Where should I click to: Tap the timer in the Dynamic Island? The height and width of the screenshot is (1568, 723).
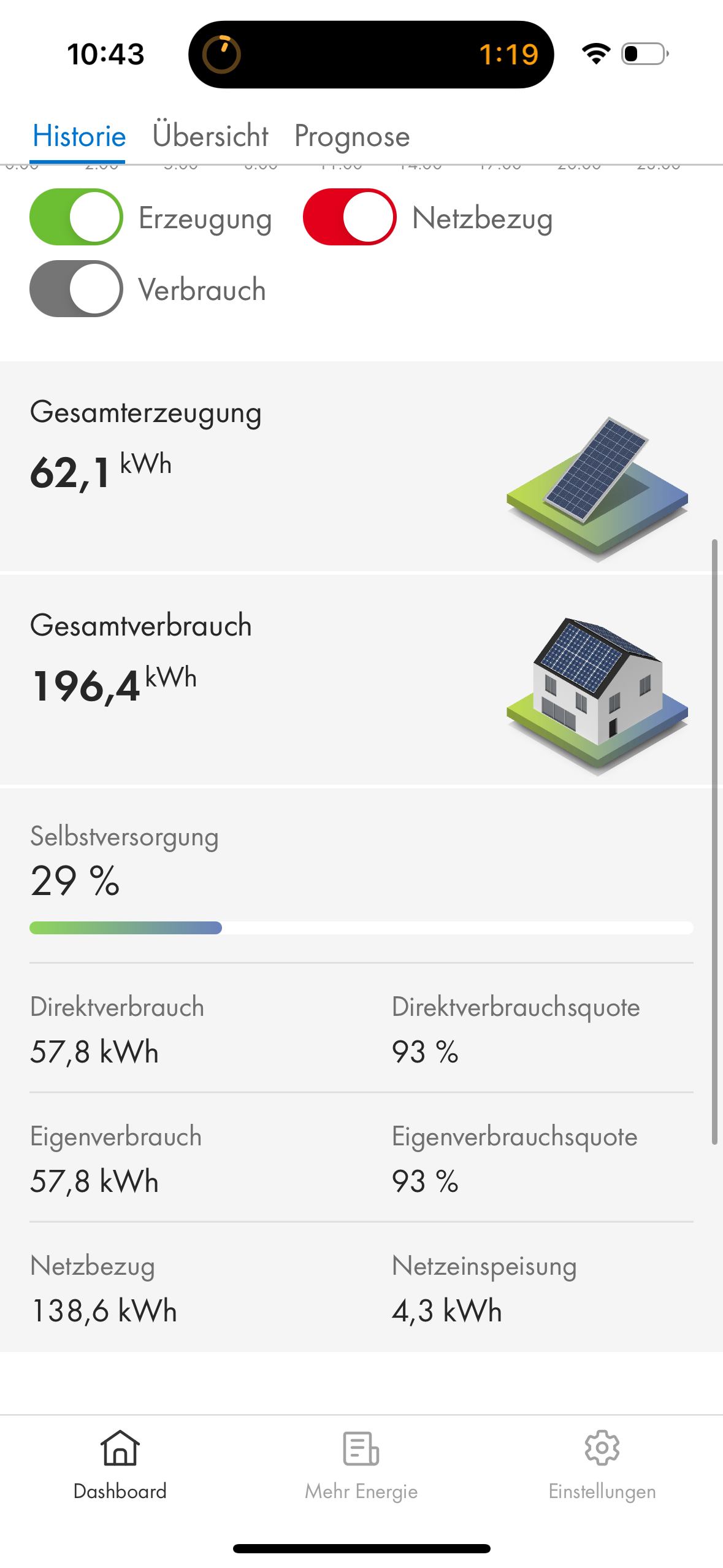370,55
